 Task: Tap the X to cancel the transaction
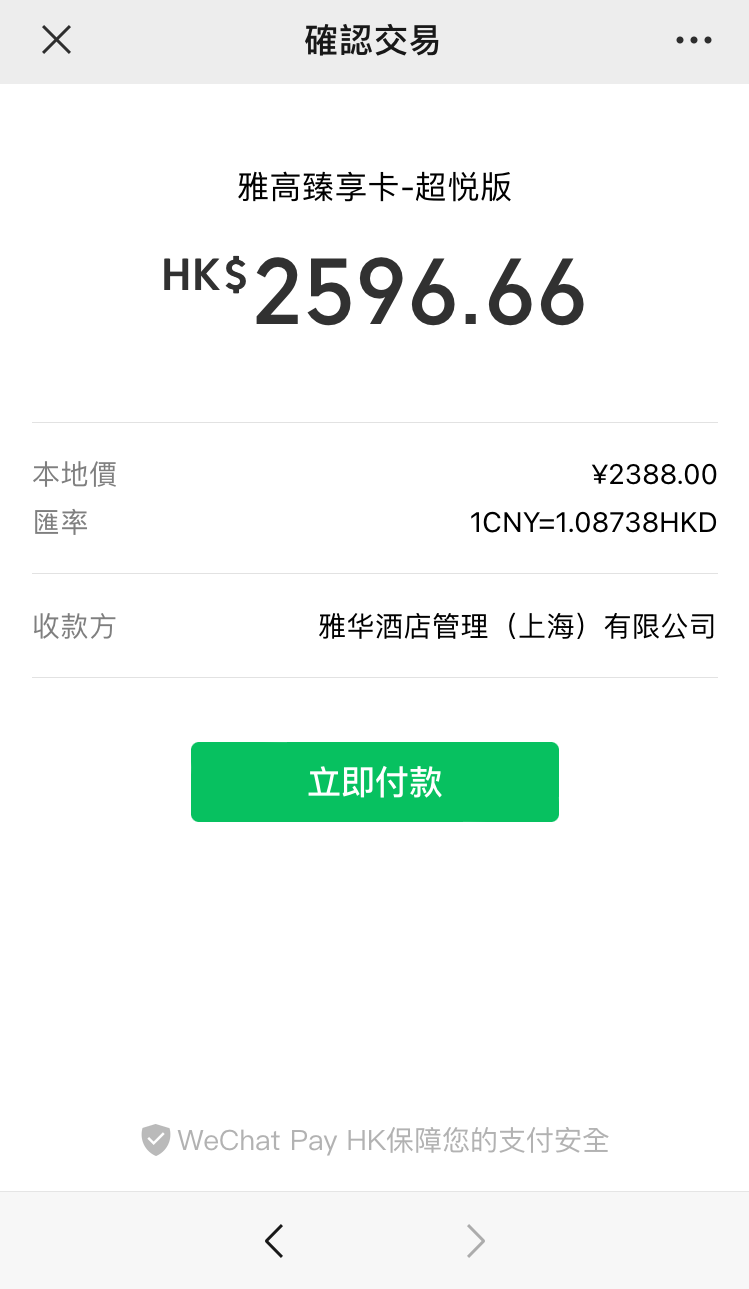(x=56, y=40)
